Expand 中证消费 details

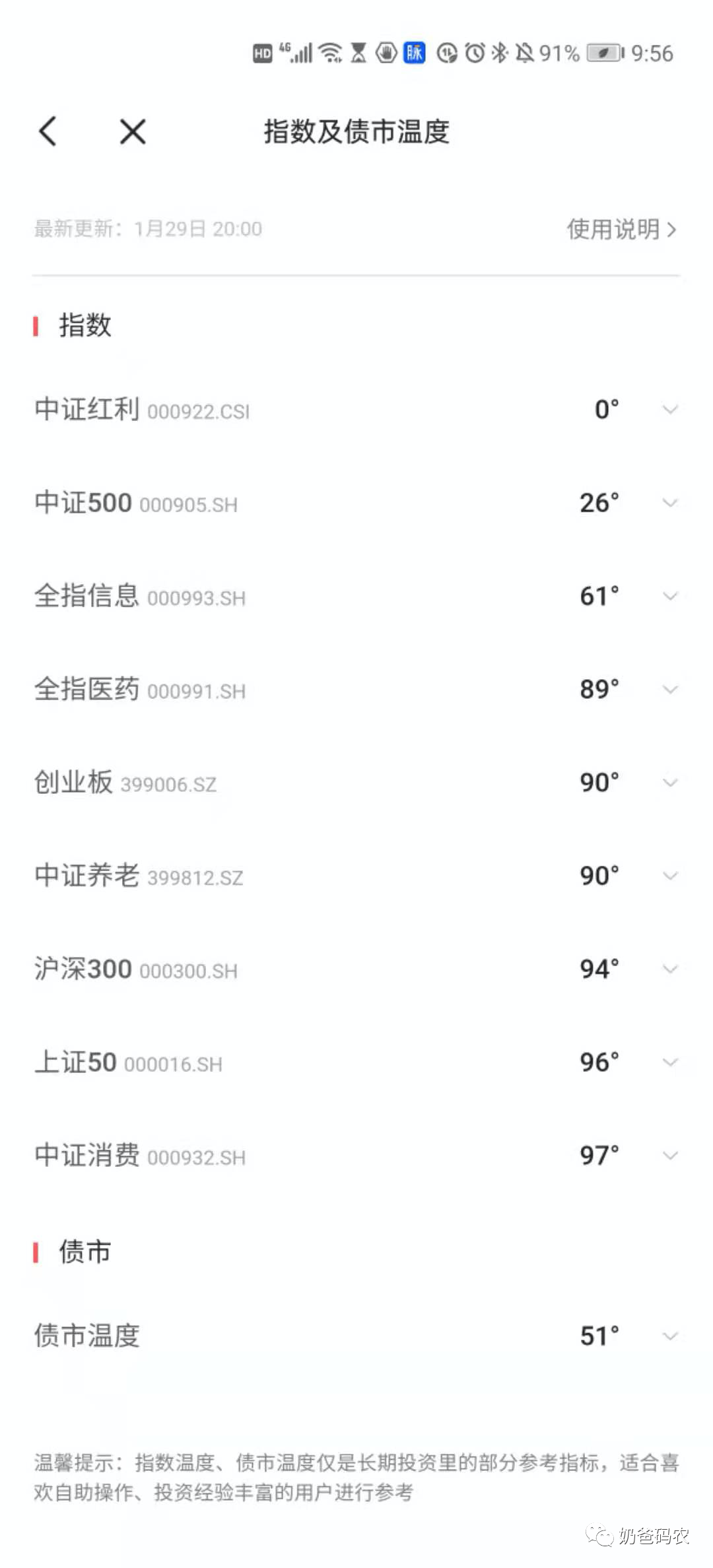670,1156
